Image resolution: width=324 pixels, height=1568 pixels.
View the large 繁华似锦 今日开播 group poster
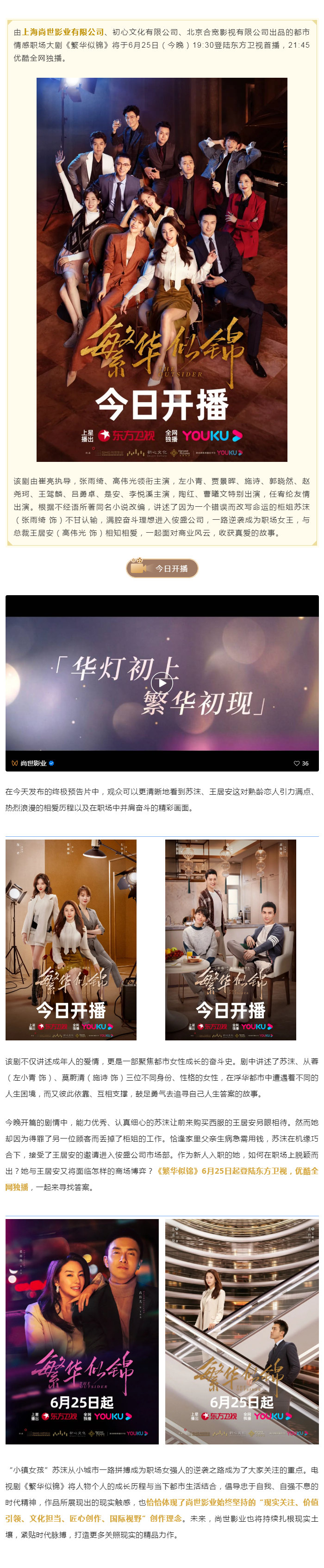pos(162,269)
